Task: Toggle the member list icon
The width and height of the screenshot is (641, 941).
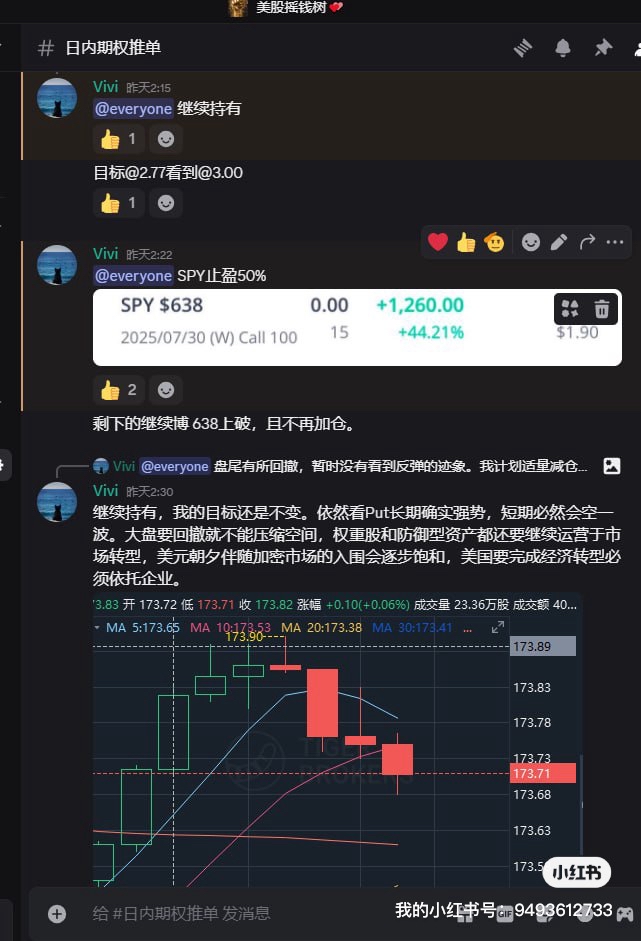Action: pos(636,48)
